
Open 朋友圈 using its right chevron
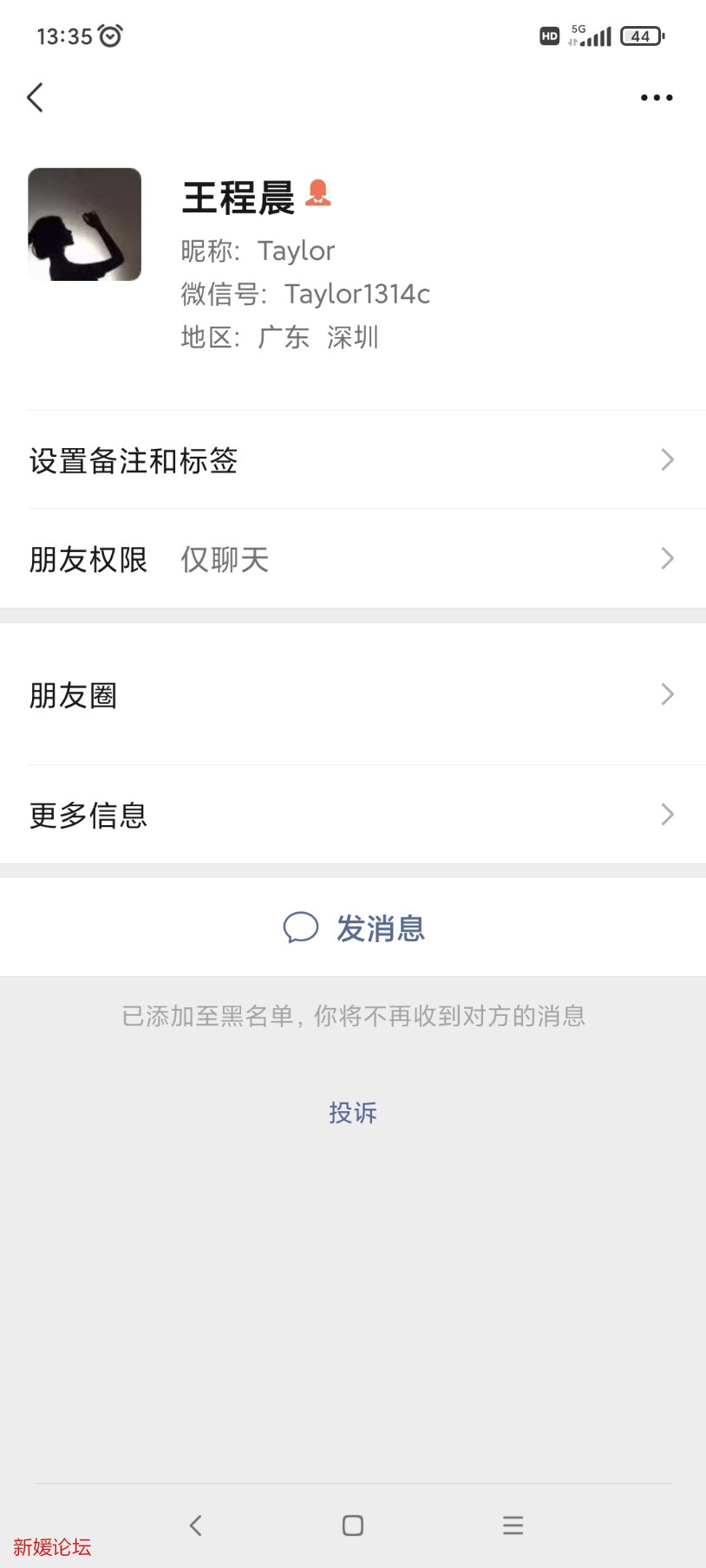pos(666,693)
